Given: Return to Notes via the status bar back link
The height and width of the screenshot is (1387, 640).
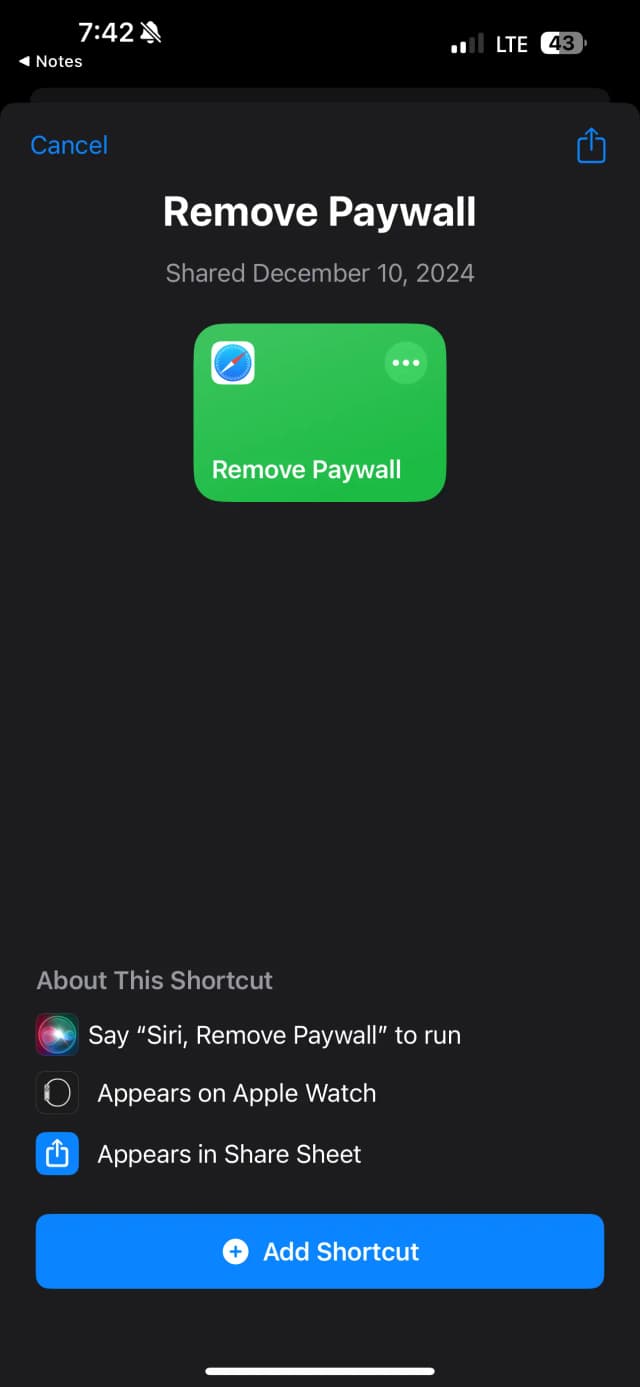Looking at the screenshot, I should 50,62.
